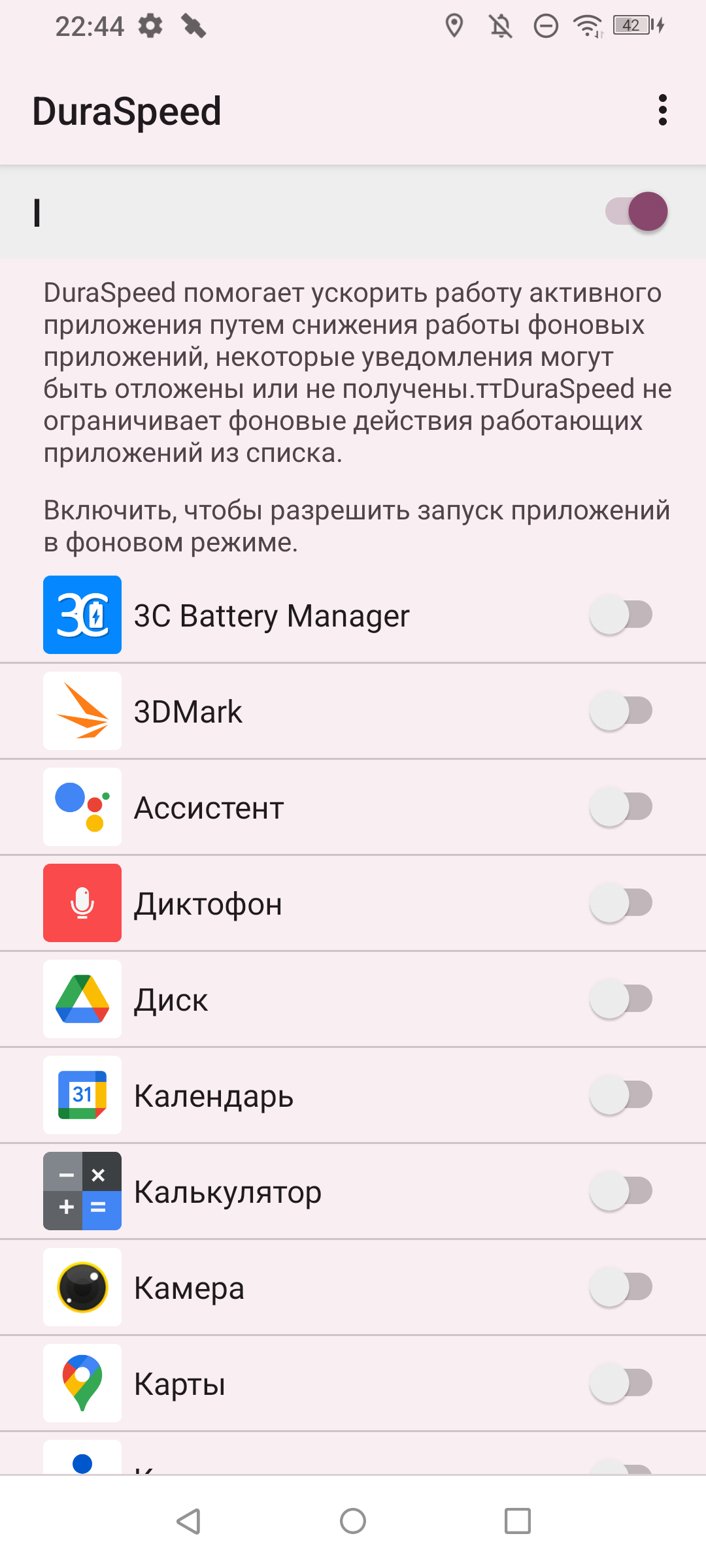Allow Ассистент to run in background
The height and width of the screenshot is (1568, 706).
point(621,807)
